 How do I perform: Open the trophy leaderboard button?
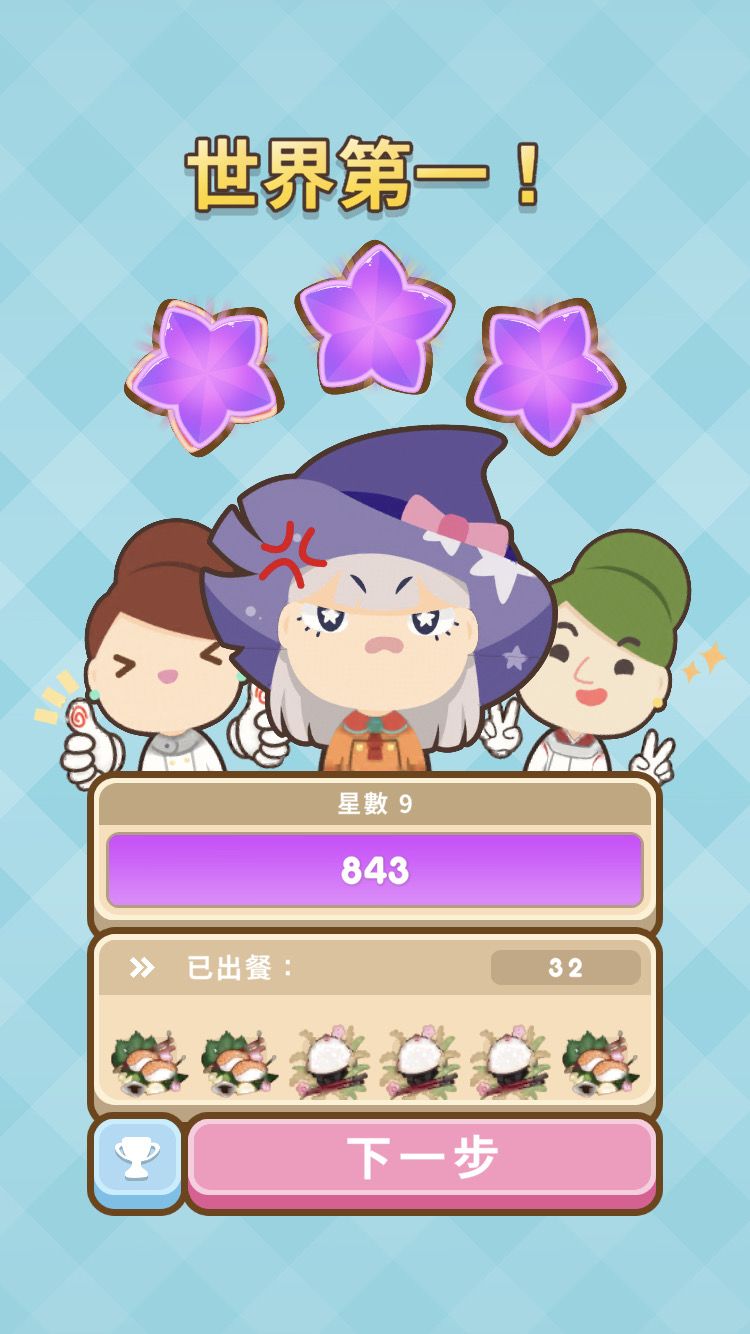click(137, 1163)
